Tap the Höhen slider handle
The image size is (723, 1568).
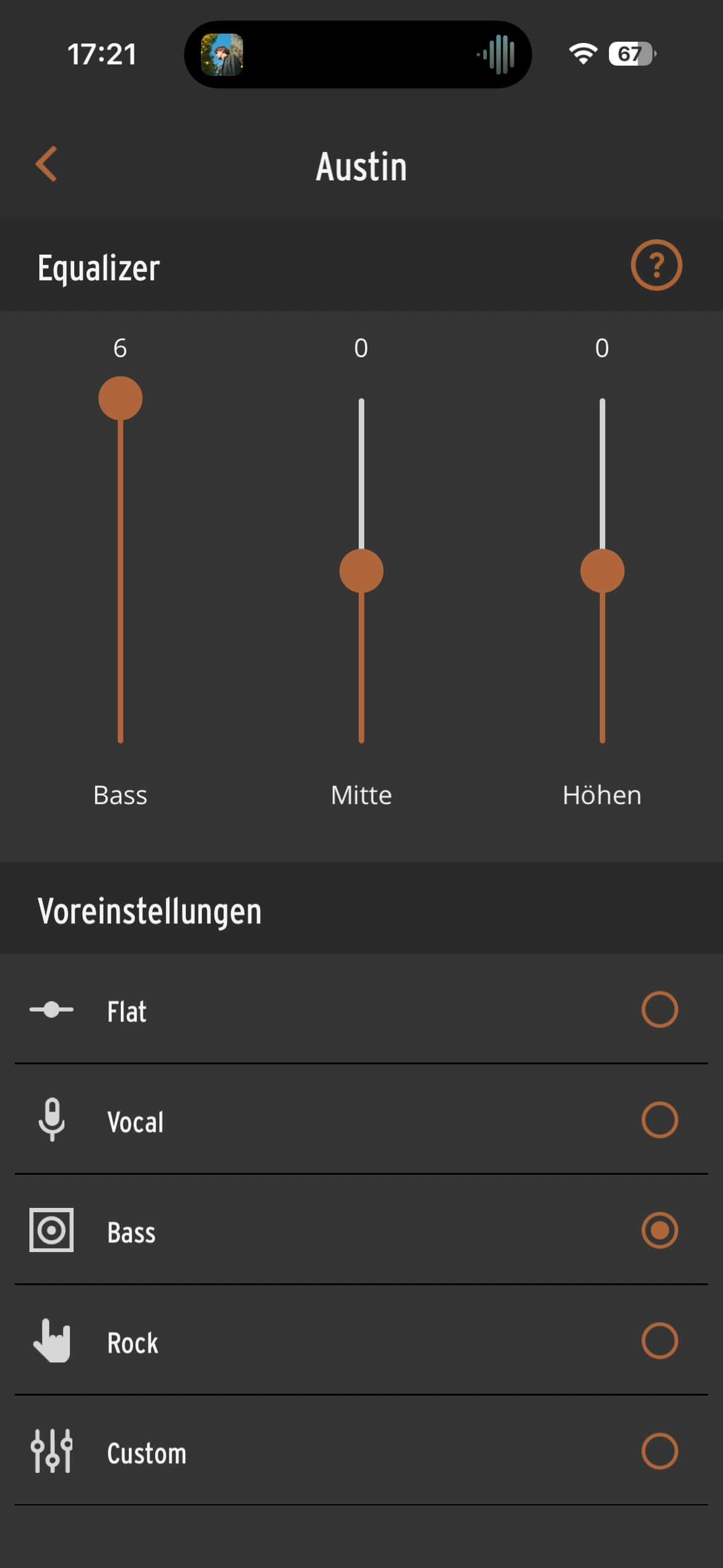pos(602,571)
